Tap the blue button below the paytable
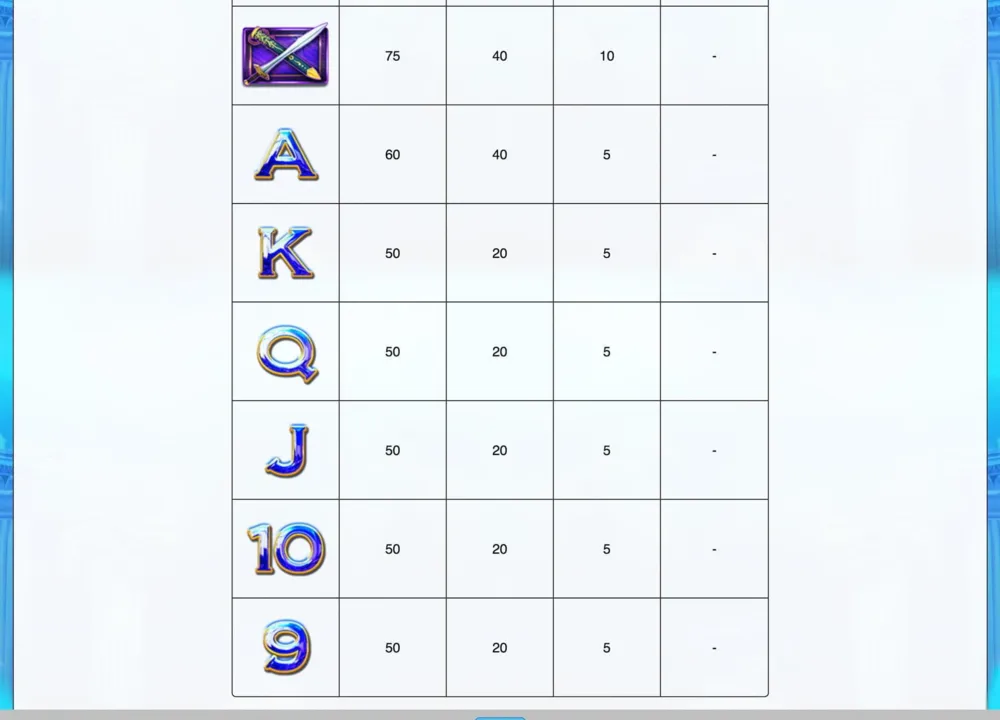1000x720 pixels. pos(500,717)
